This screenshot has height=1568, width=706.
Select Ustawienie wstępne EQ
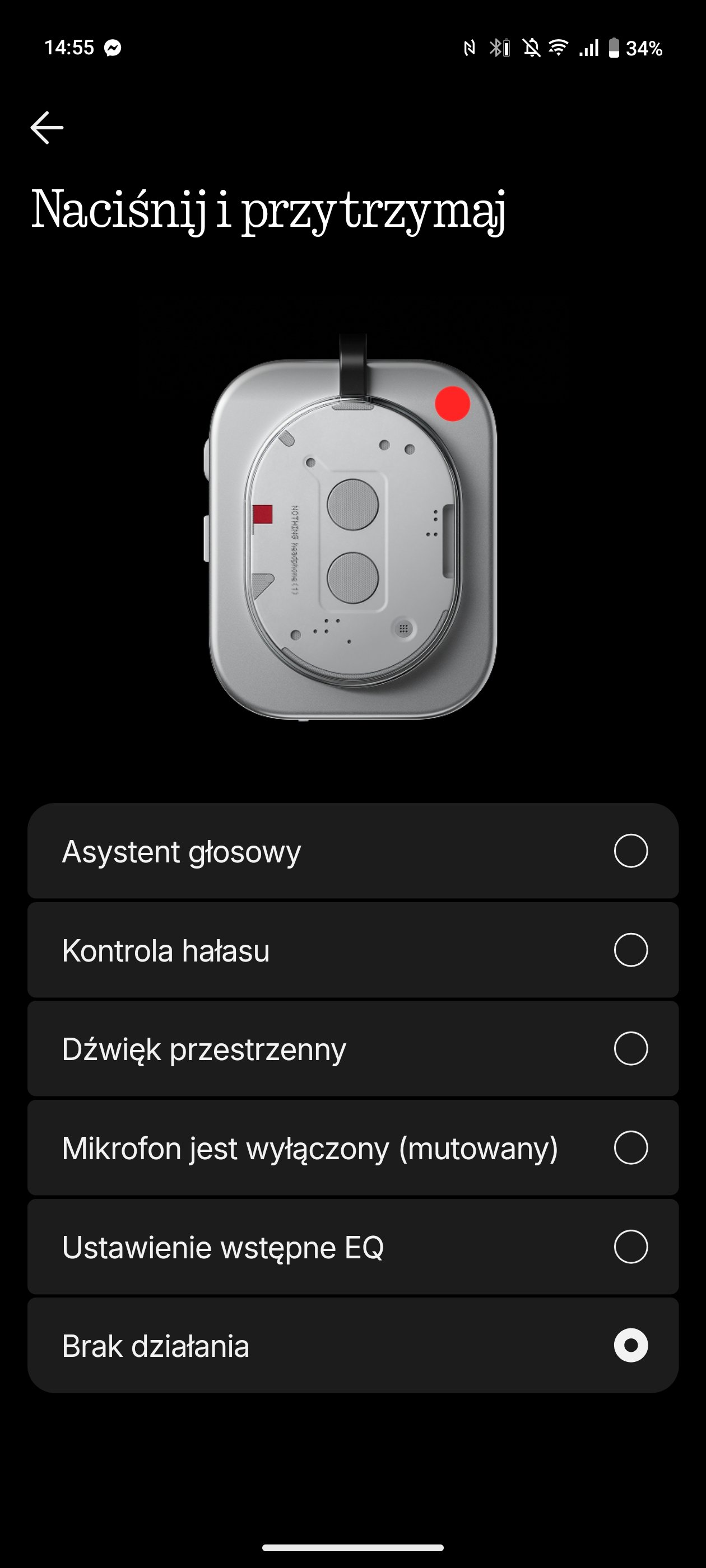(x=352, y=1247)
